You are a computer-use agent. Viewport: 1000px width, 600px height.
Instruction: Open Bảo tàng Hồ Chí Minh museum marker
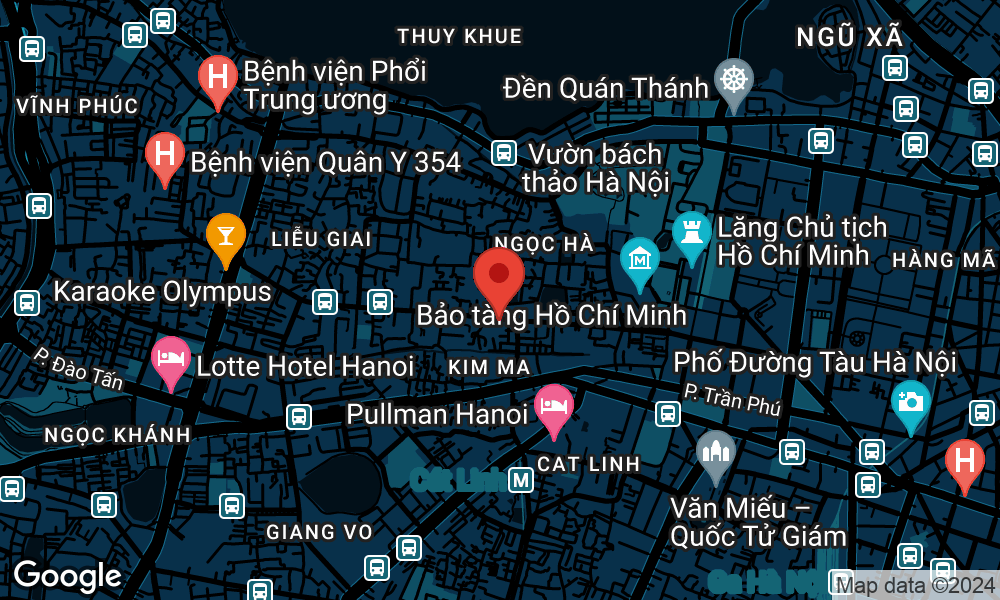pyautogui.click(x=639, y=260)
